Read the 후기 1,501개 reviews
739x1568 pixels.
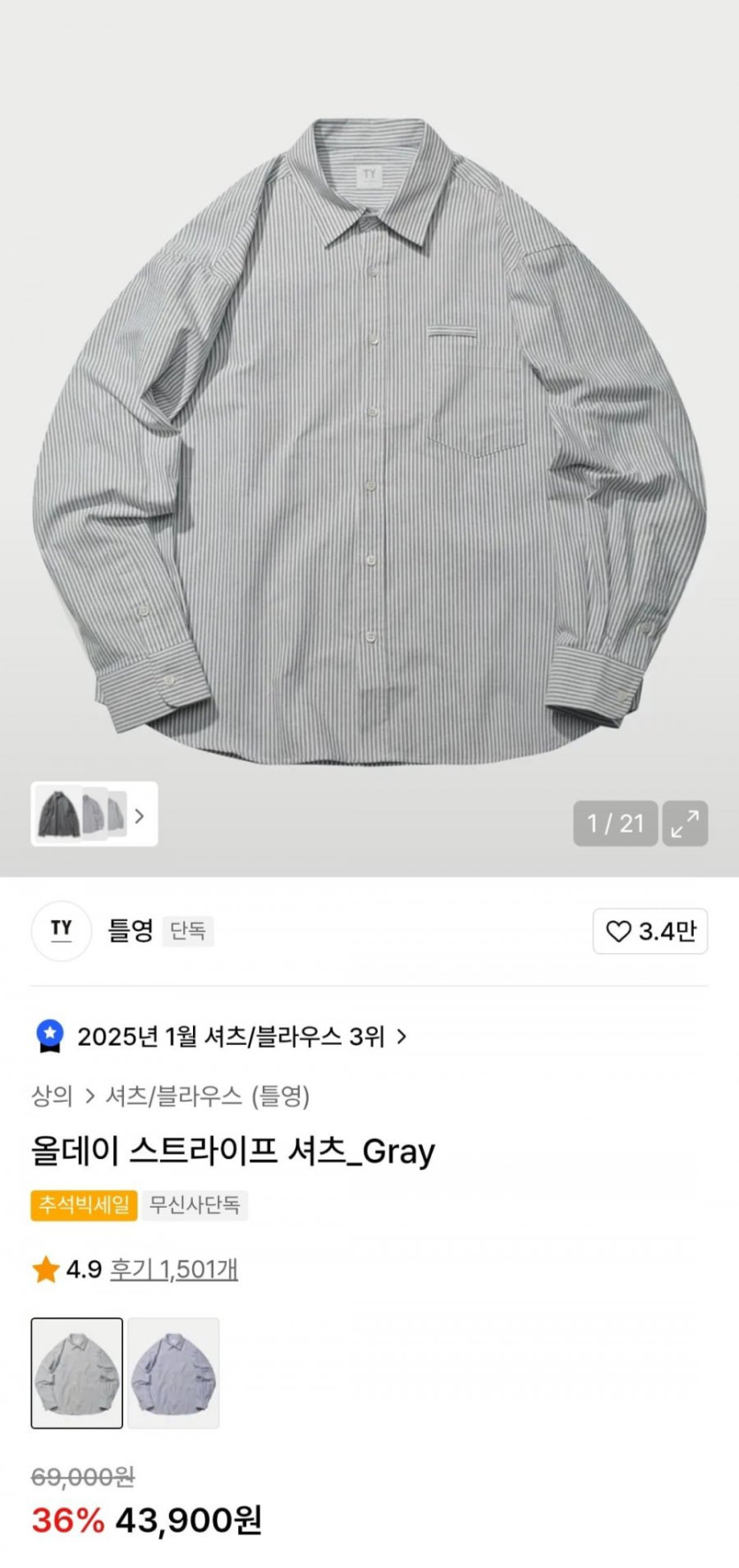pyautogui.click(x=173, y=1270)
